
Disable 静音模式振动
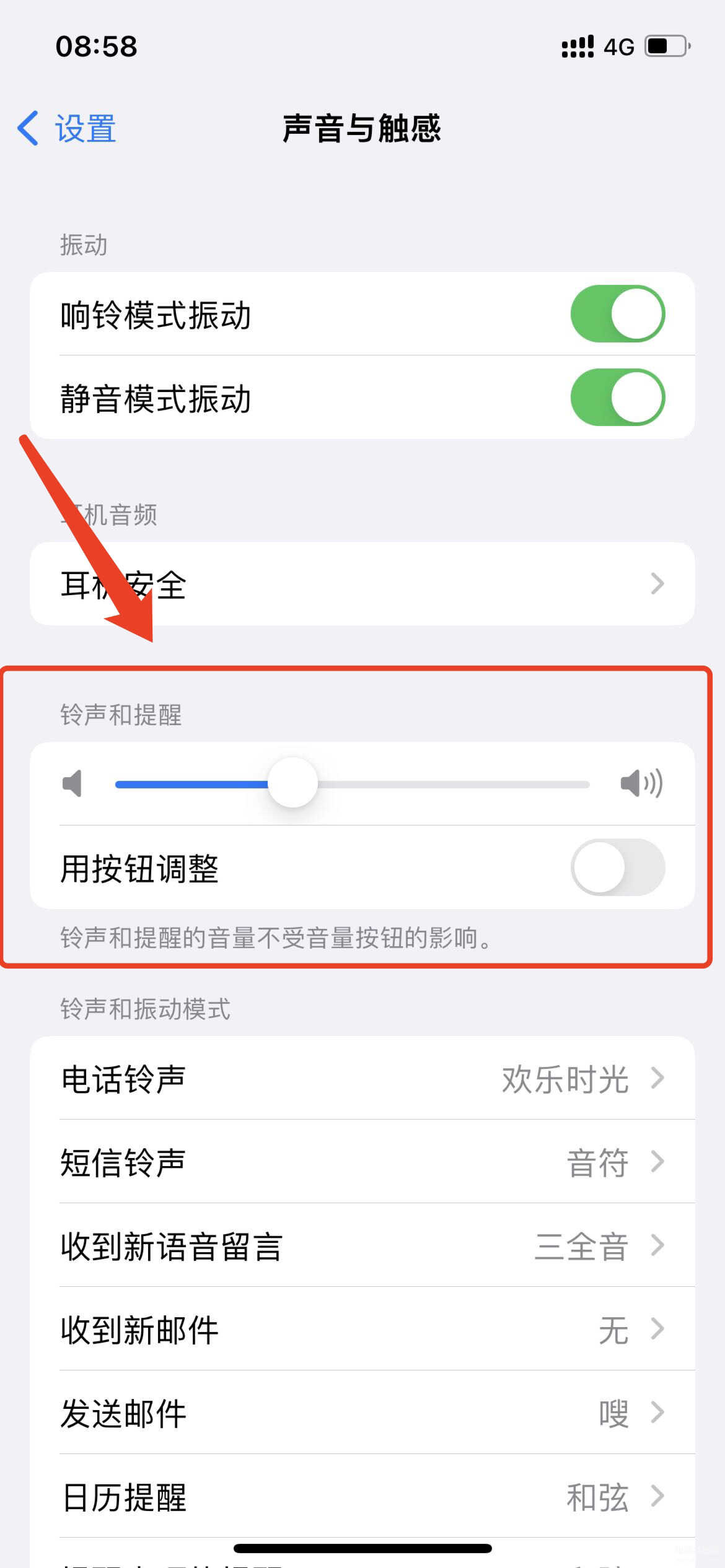[617, 397]
